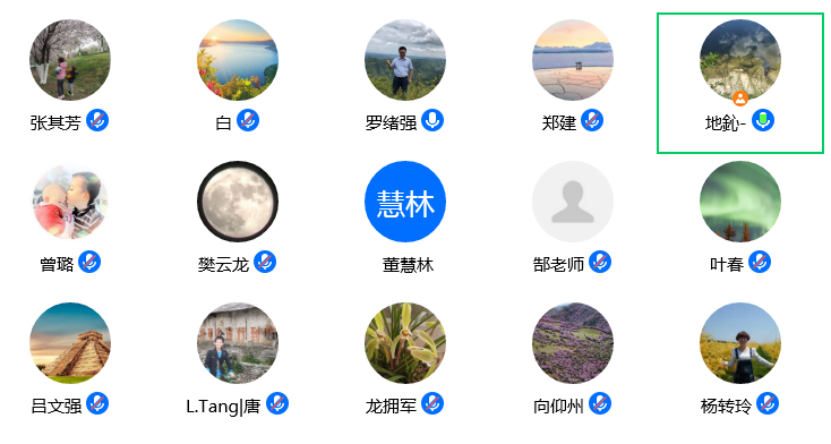
Task: Select 郑建 in the participant grid
Action: click(572, 60)
